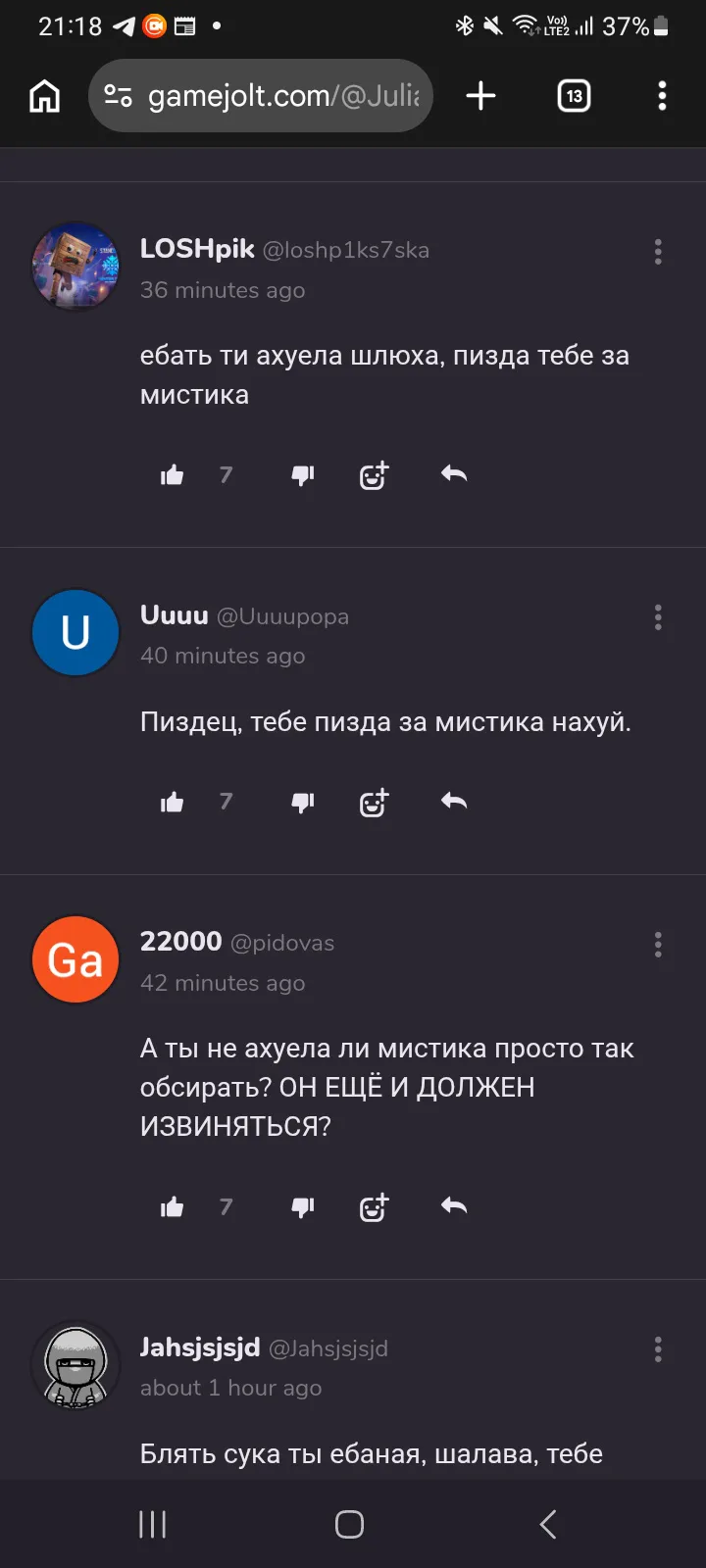Reply to LOSHpik's comment
Viewport: 706px width, 1568px height.
pyautogui.click(x=454, y=474)
